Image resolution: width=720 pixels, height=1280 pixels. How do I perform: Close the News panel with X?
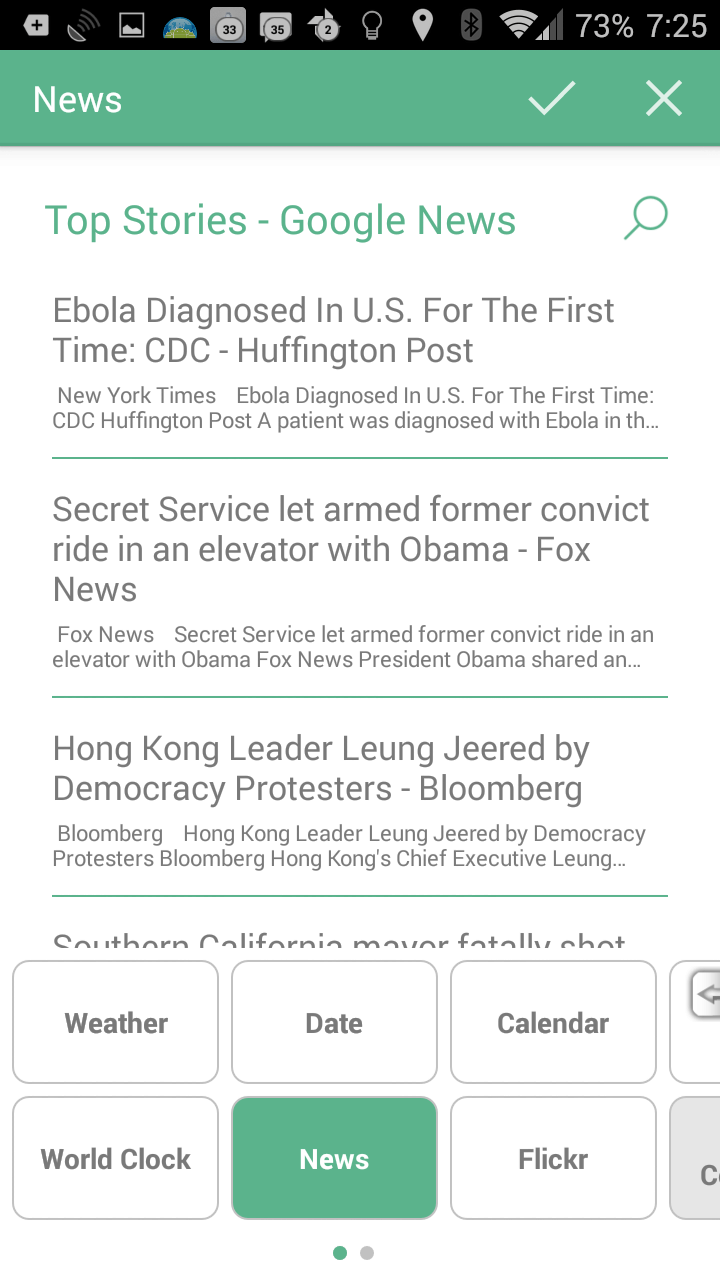664,99
